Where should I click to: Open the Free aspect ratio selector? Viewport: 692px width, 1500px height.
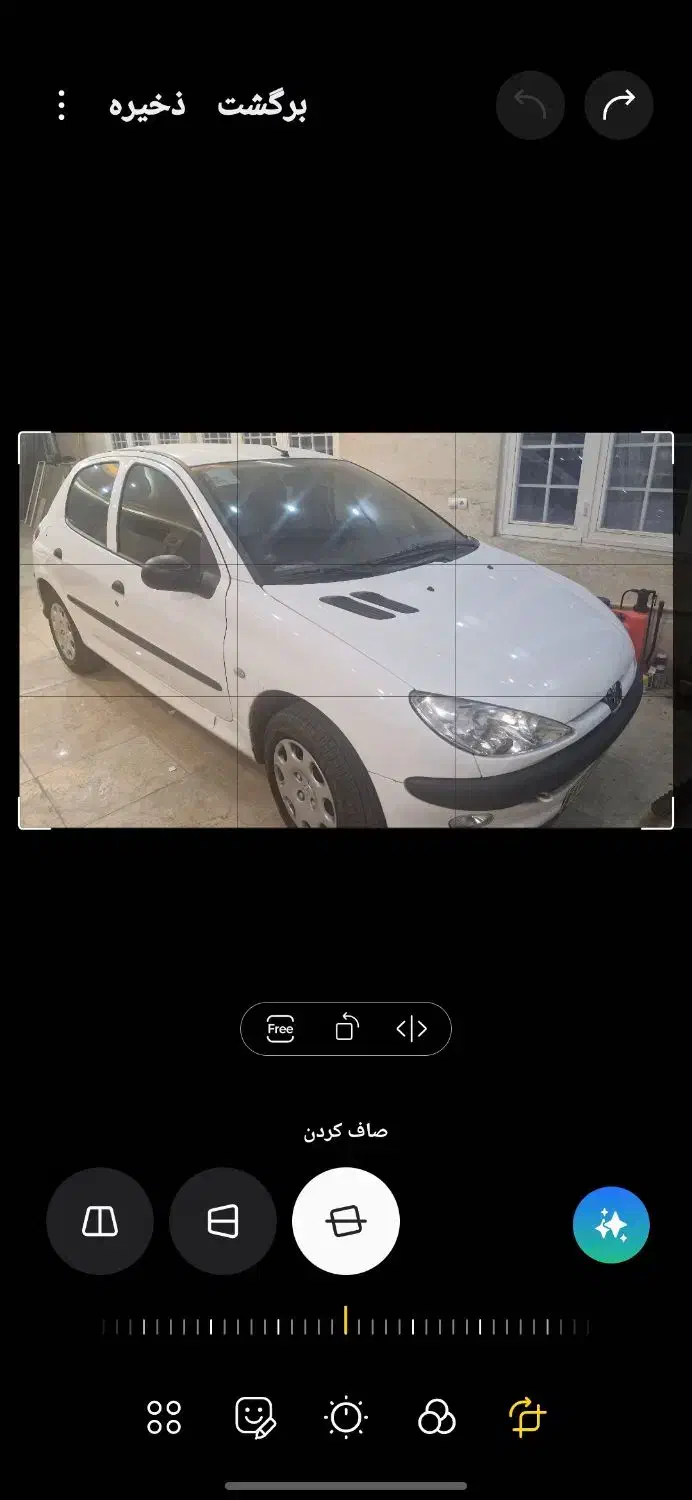click(x=281, y=1029)
